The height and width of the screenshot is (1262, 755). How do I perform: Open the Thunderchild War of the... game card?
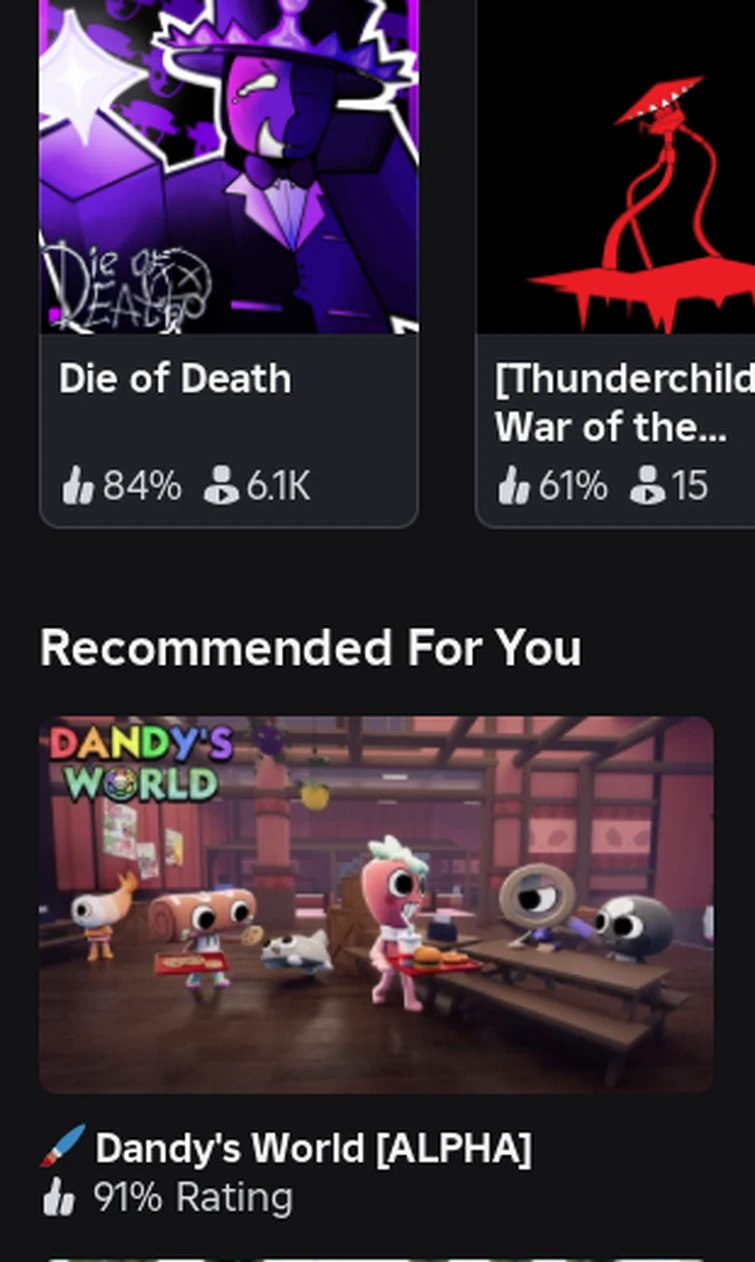[615, 263]
